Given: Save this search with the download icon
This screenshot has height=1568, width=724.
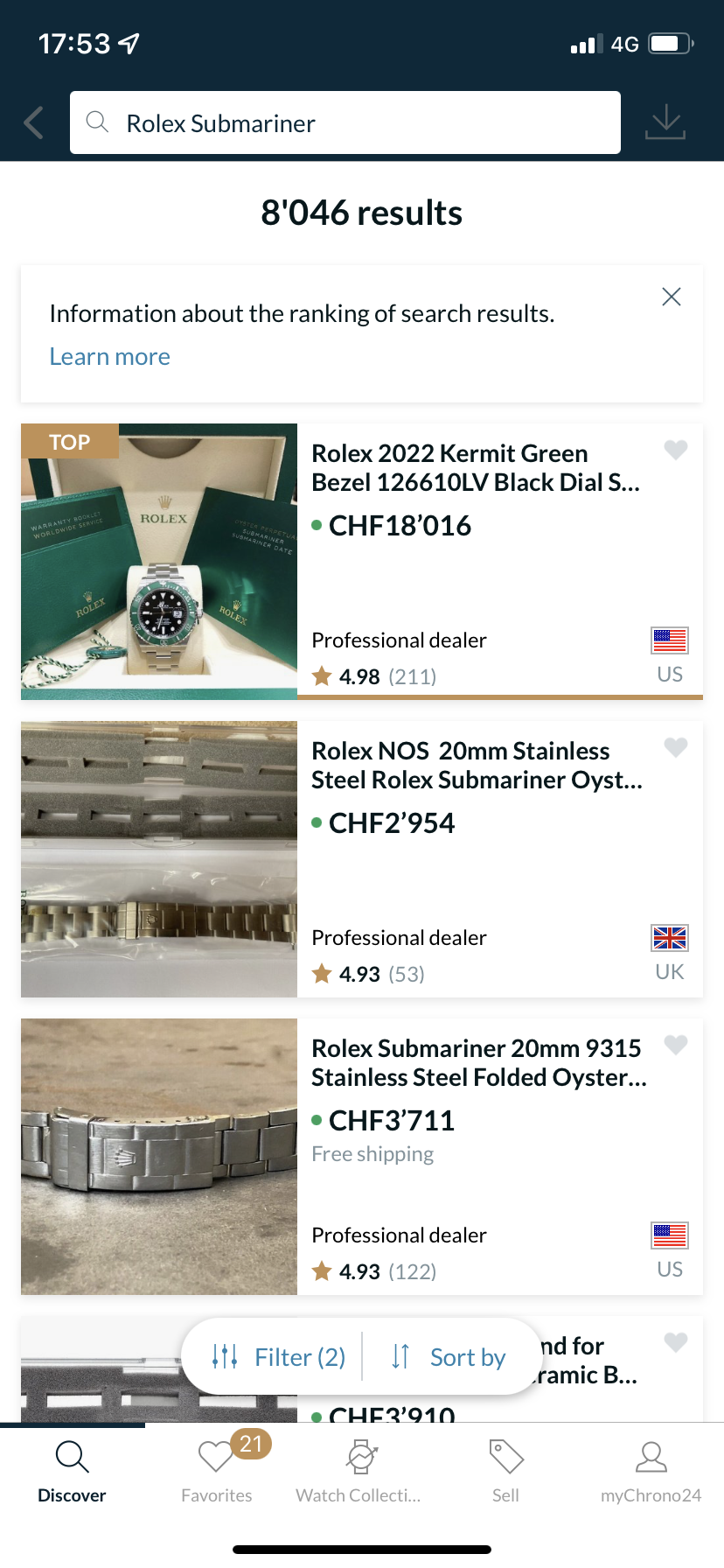Looking at the screenshot, I should click(x=665, y=122).
